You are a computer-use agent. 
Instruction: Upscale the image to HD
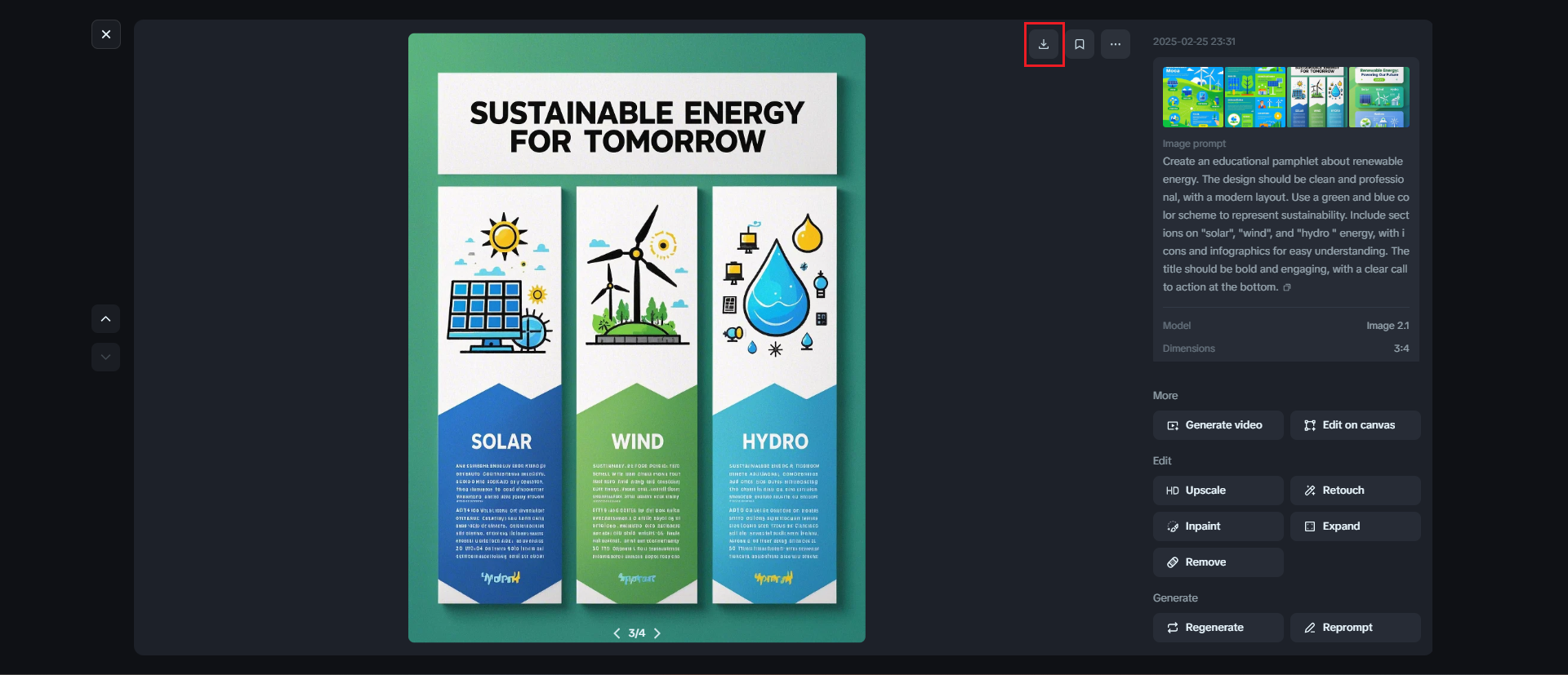pos(1218,491)
